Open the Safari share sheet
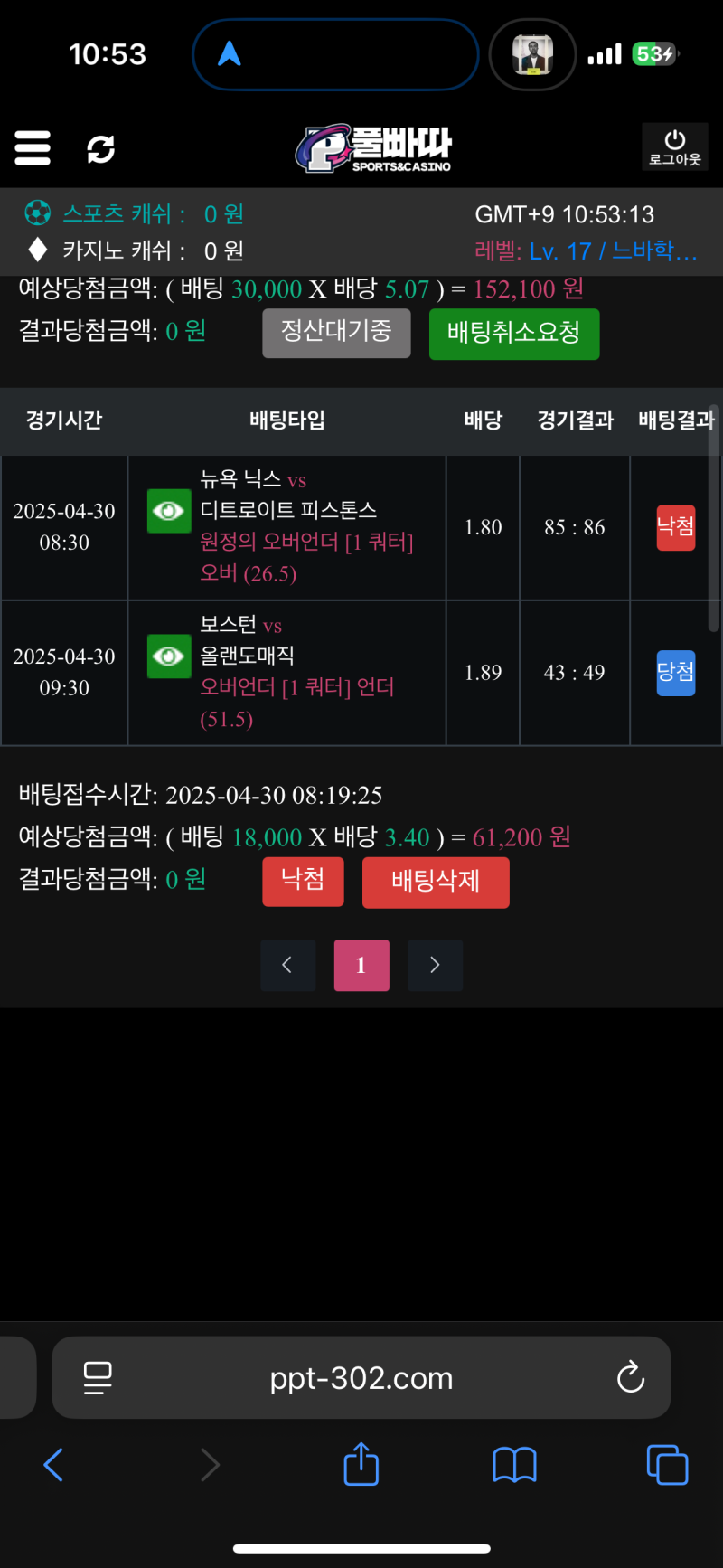 tap(361, 1463)
